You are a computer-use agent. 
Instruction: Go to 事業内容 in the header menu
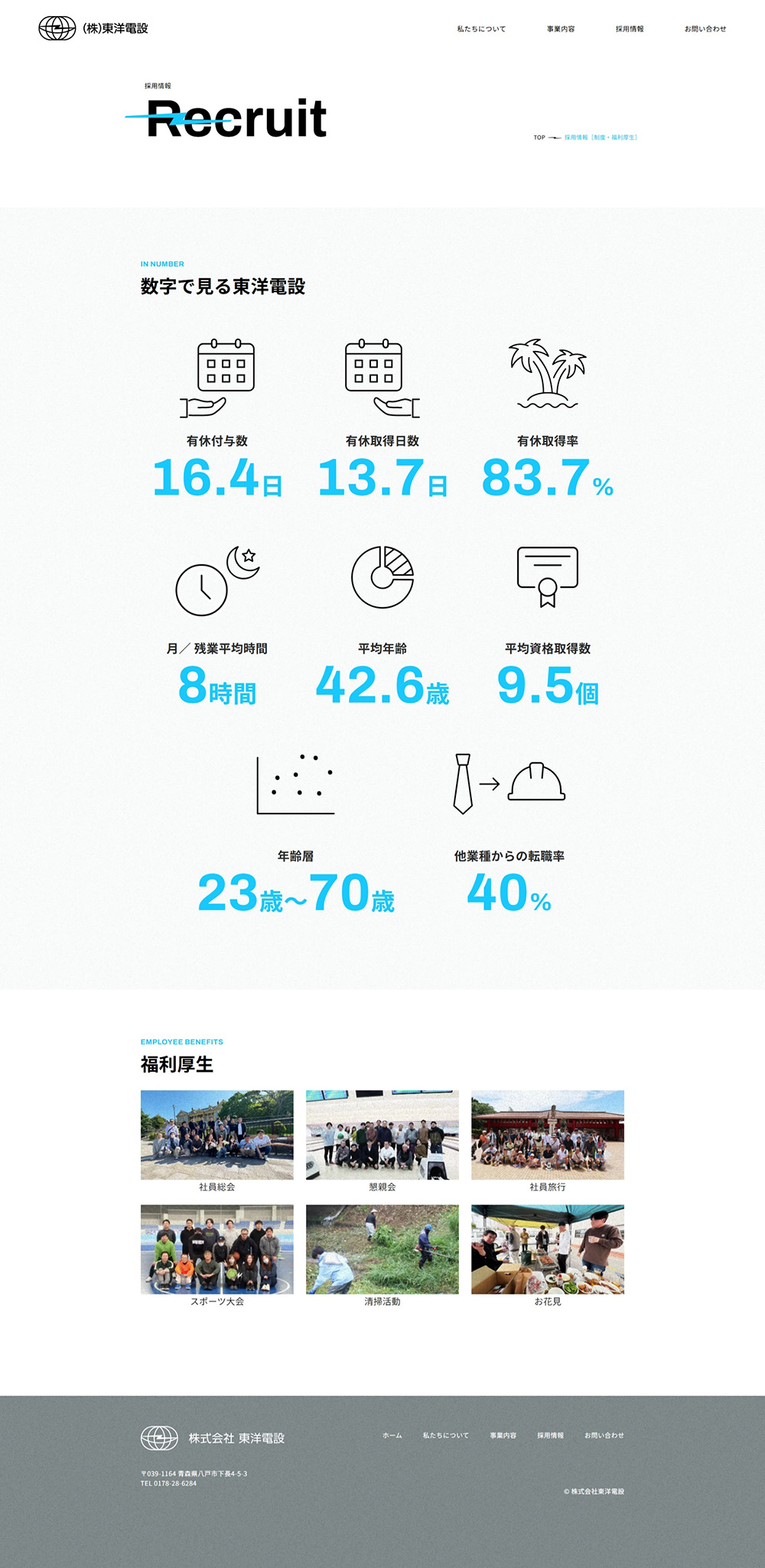561,29
